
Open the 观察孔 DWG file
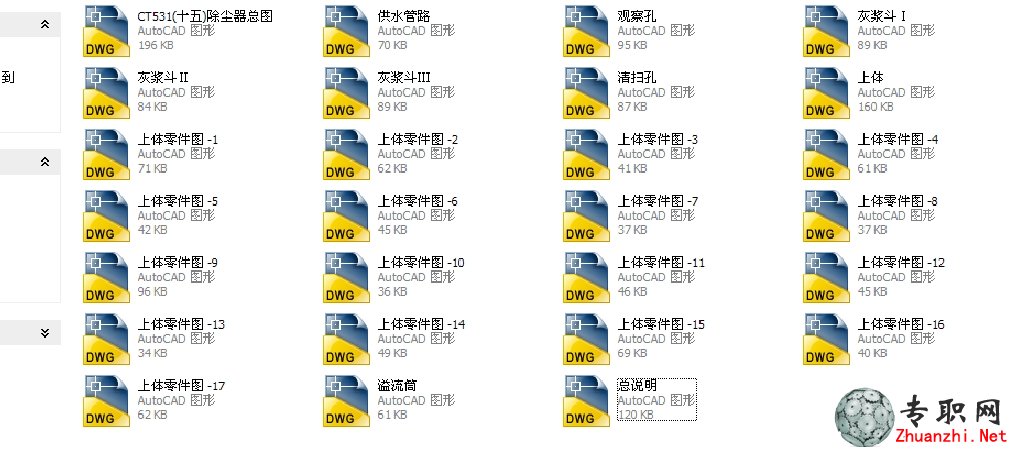point(585,31)
